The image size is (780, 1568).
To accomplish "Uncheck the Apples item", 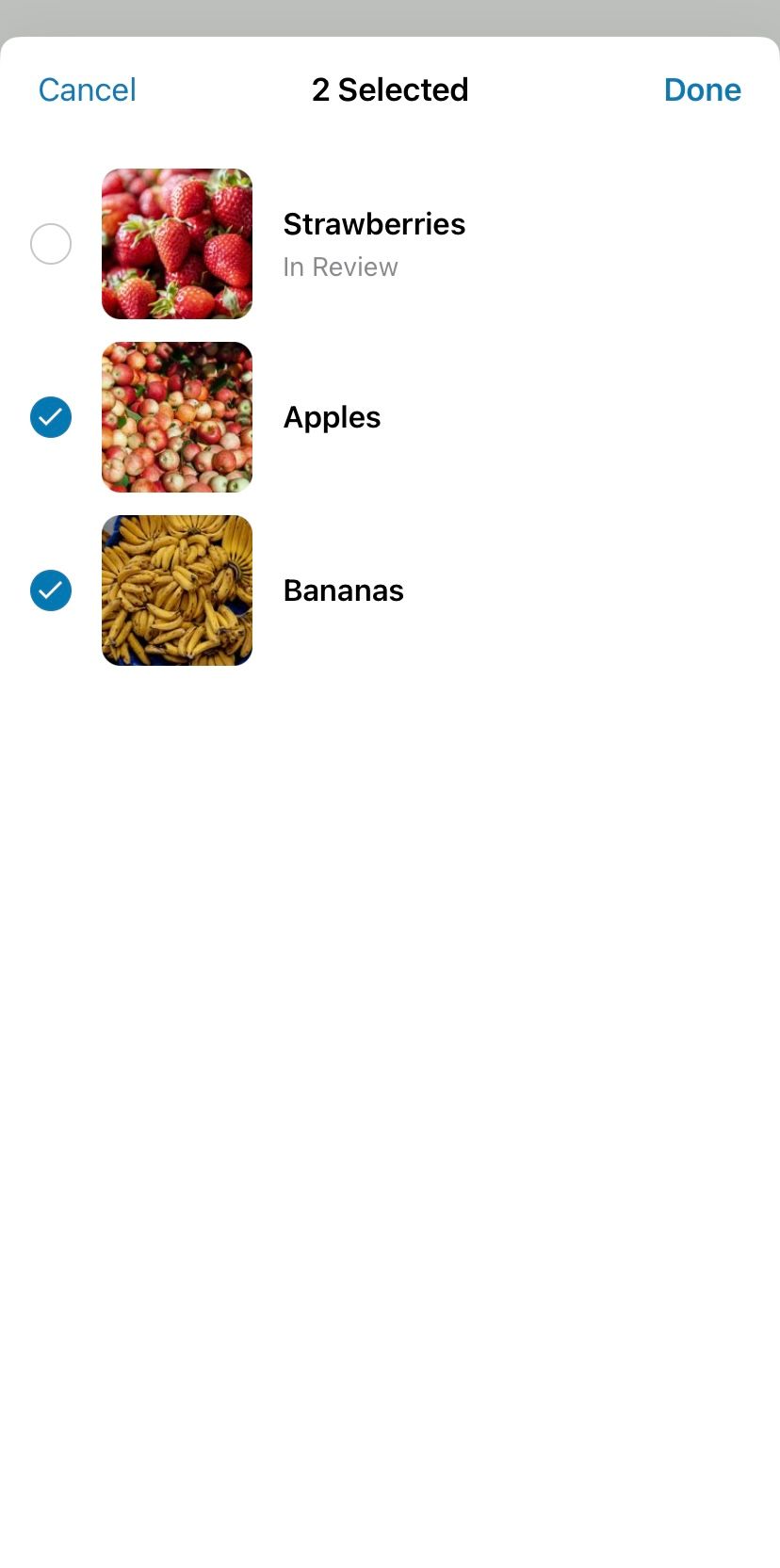I will 51,417.
